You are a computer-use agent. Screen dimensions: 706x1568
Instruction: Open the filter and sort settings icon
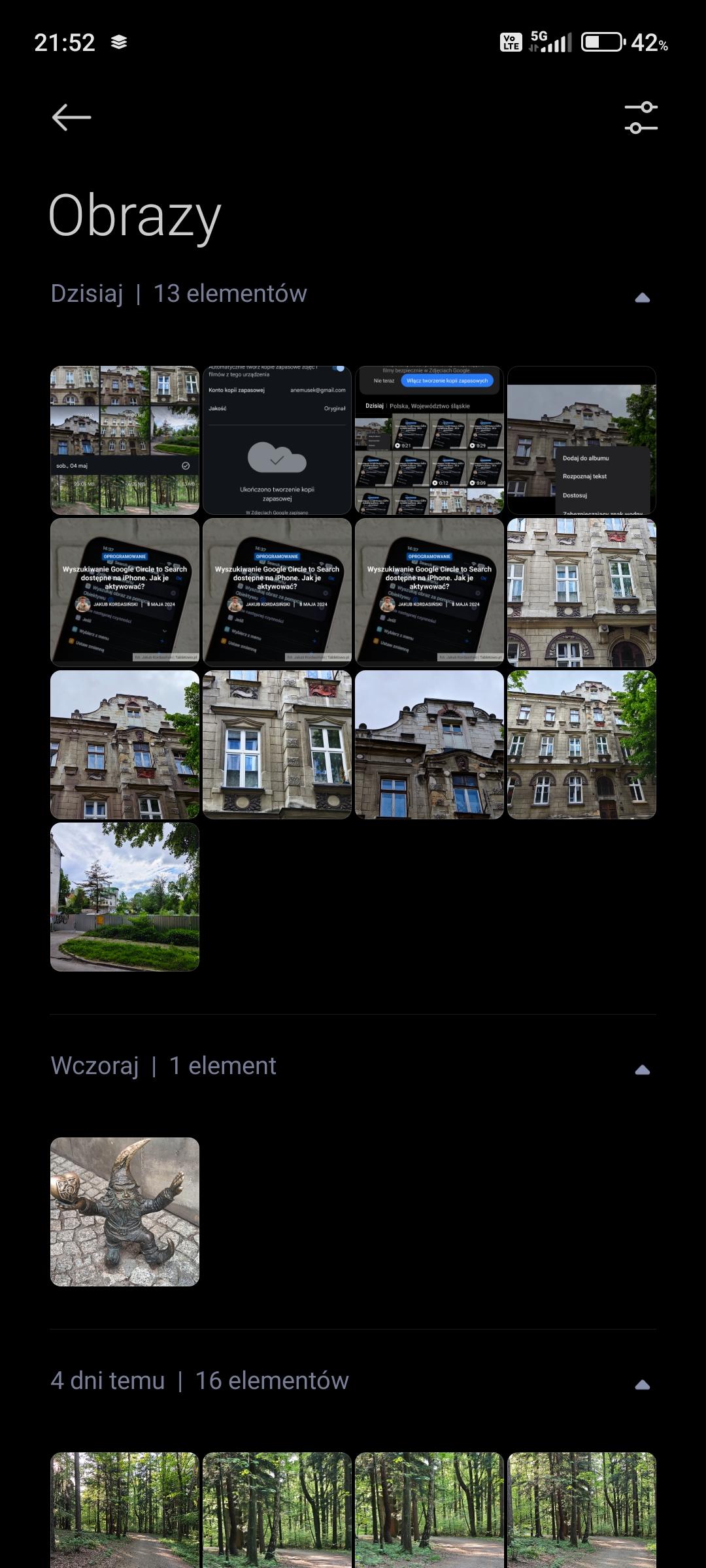coord(641,118)
